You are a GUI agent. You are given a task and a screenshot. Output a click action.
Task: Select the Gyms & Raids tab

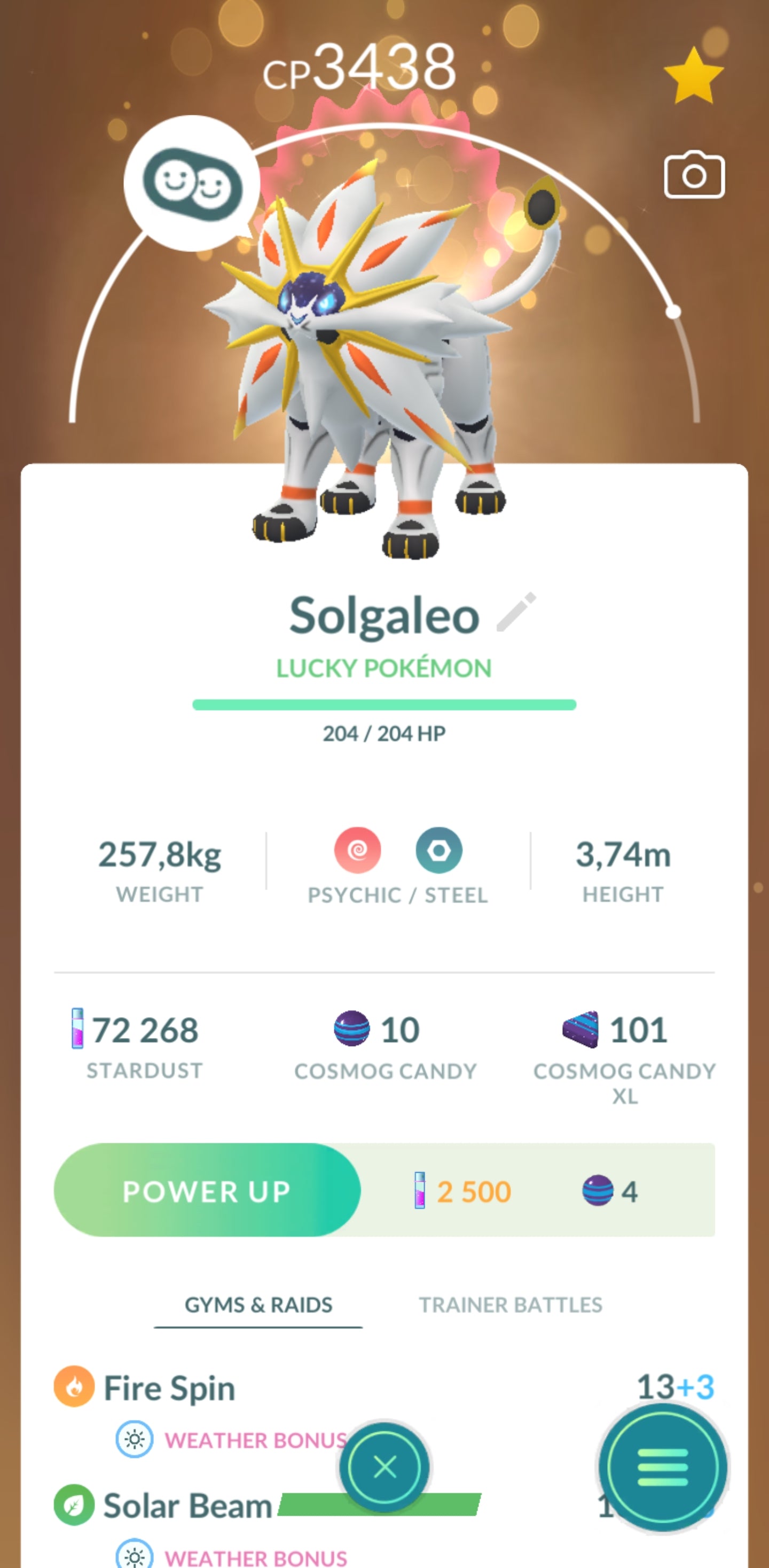(258, 1305)
